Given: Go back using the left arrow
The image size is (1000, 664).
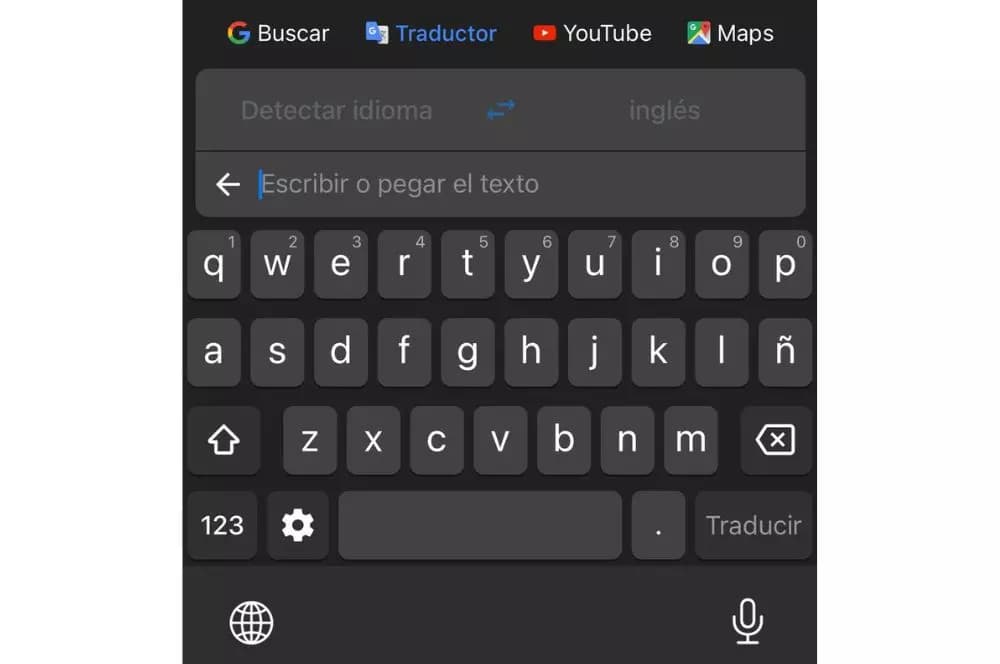Looking at the screenshot, I should coord(228,184).
